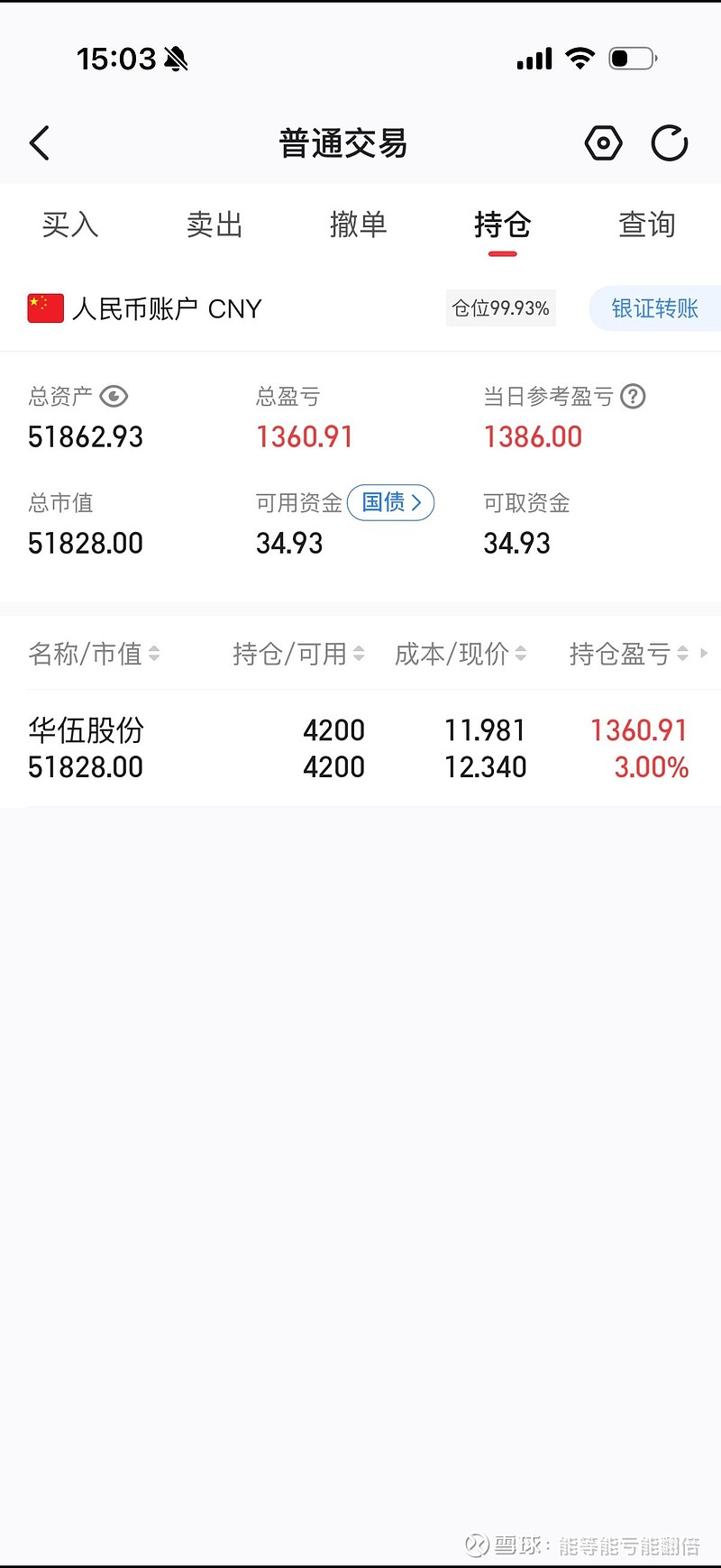Hide total assets using the eye icon

pyautogui.click(x=113, y=396)
